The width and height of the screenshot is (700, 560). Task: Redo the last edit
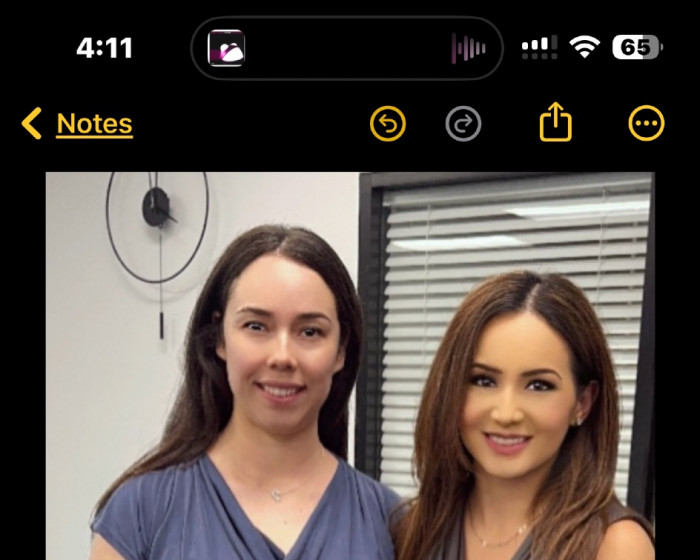tap(463, 124)
